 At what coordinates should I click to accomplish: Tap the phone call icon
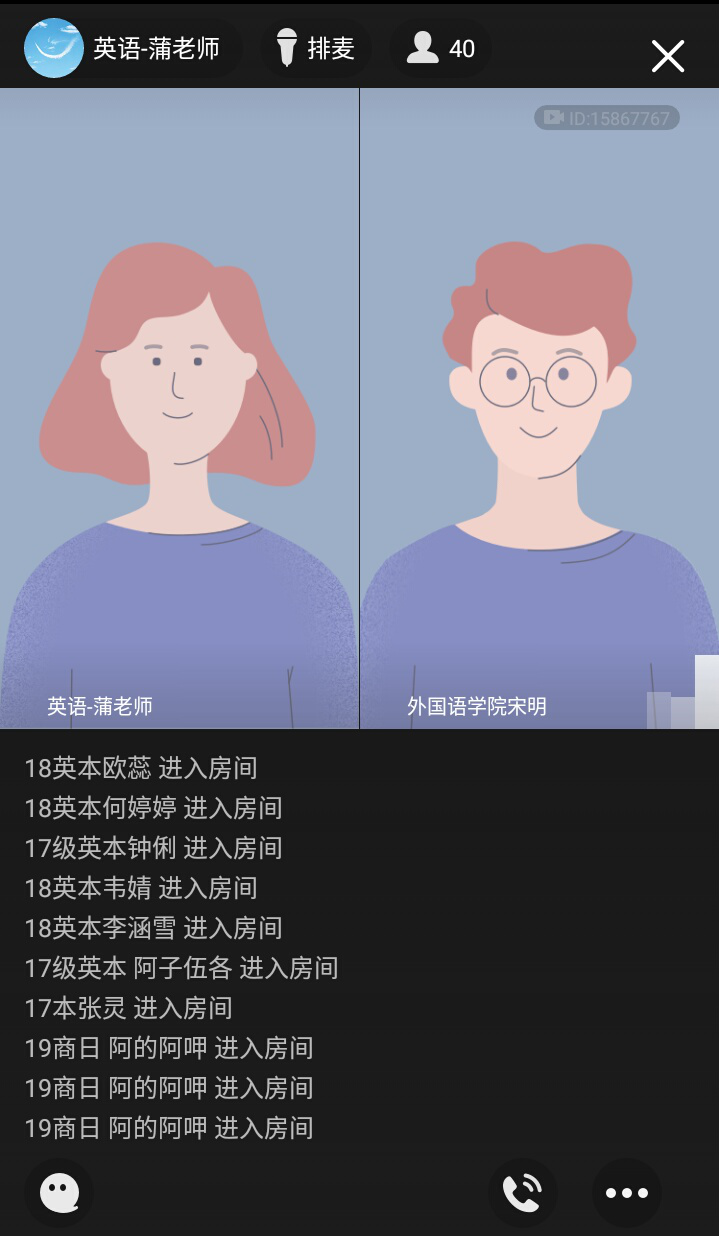(522, 1192)
